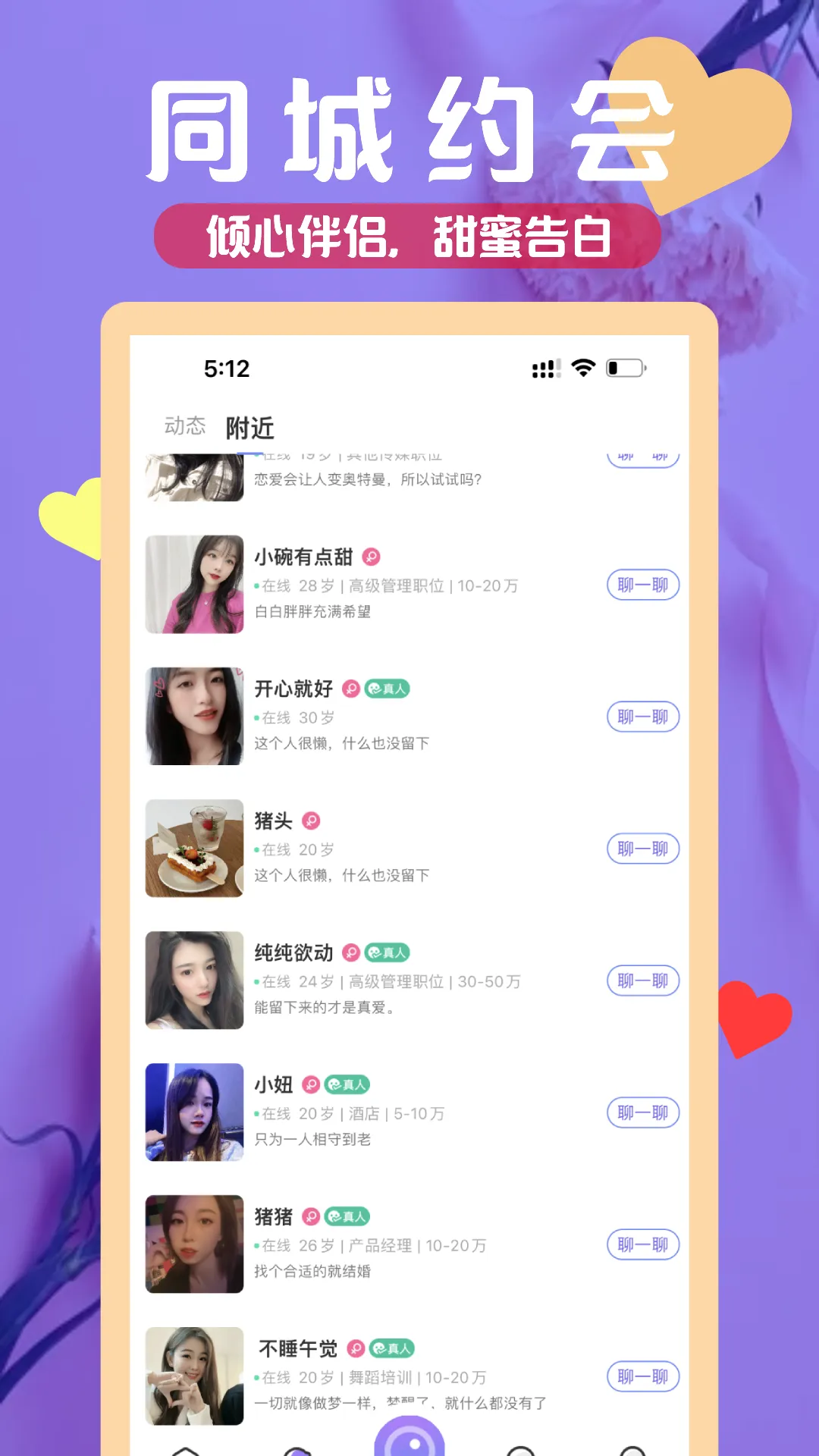The width and height of the screenshot is (819, 1456).
Task: Click the gender badge next to 不睡午觉
Action: (x=356, y=1349)
